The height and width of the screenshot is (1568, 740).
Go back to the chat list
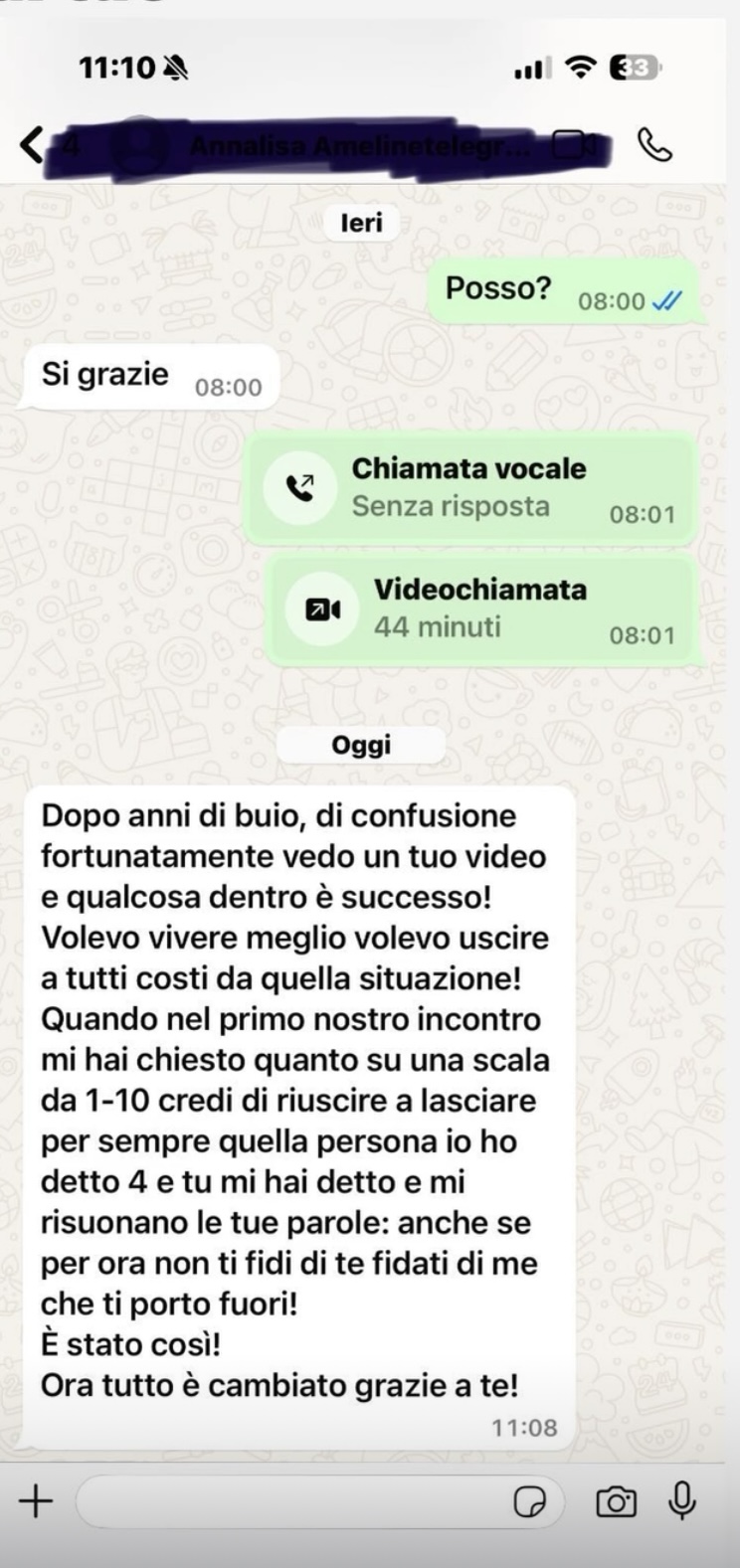pyautogui.click(x=32, y=145)
